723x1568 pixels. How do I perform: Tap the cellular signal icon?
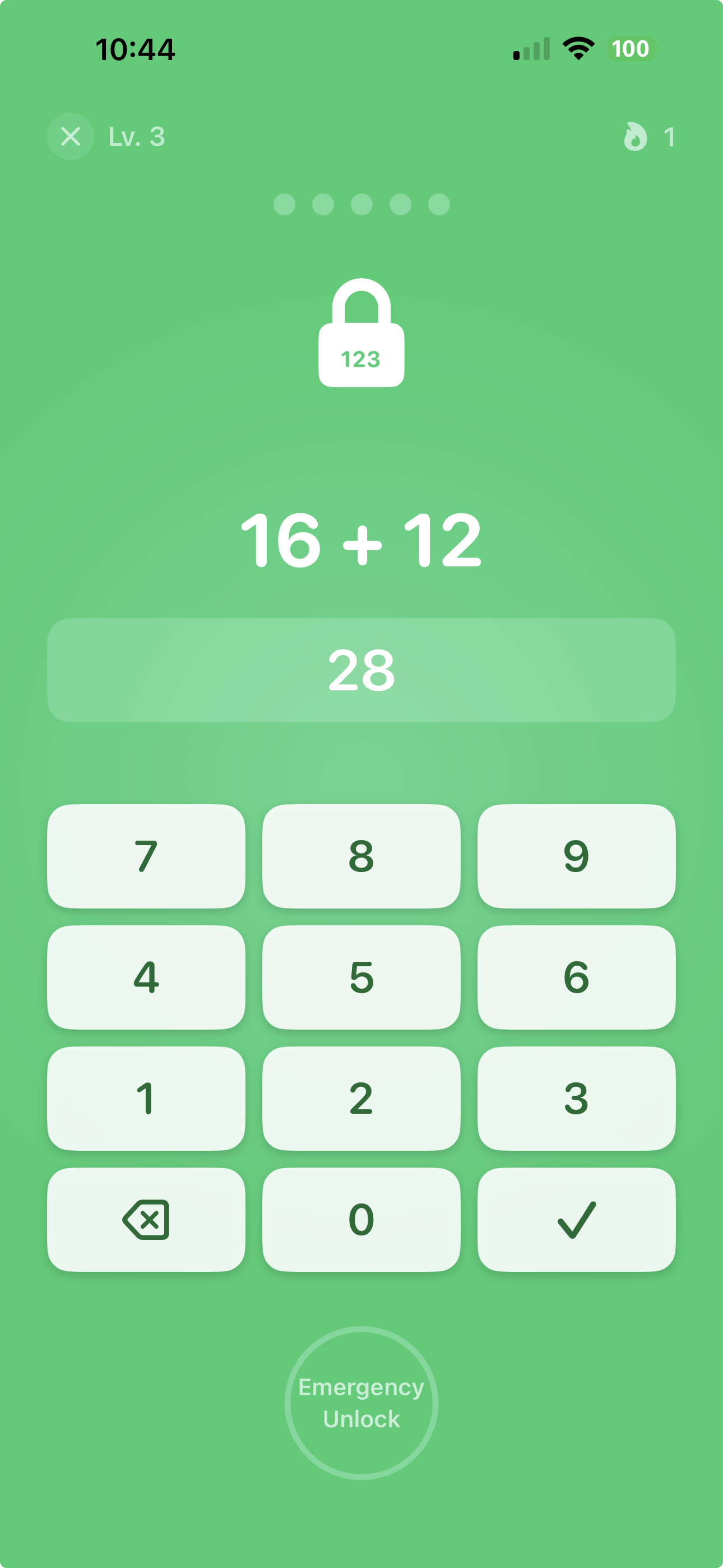pos(531,49)
